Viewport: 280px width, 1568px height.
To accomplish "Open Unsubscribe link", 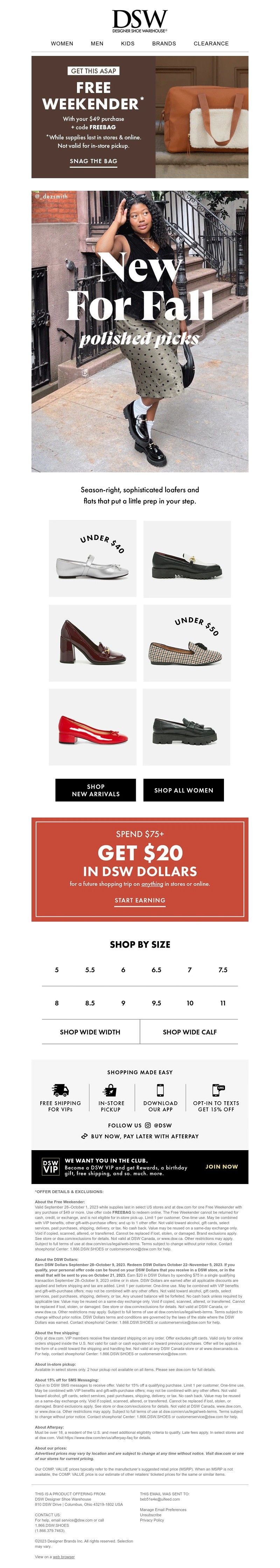I will coord(151,1515).
